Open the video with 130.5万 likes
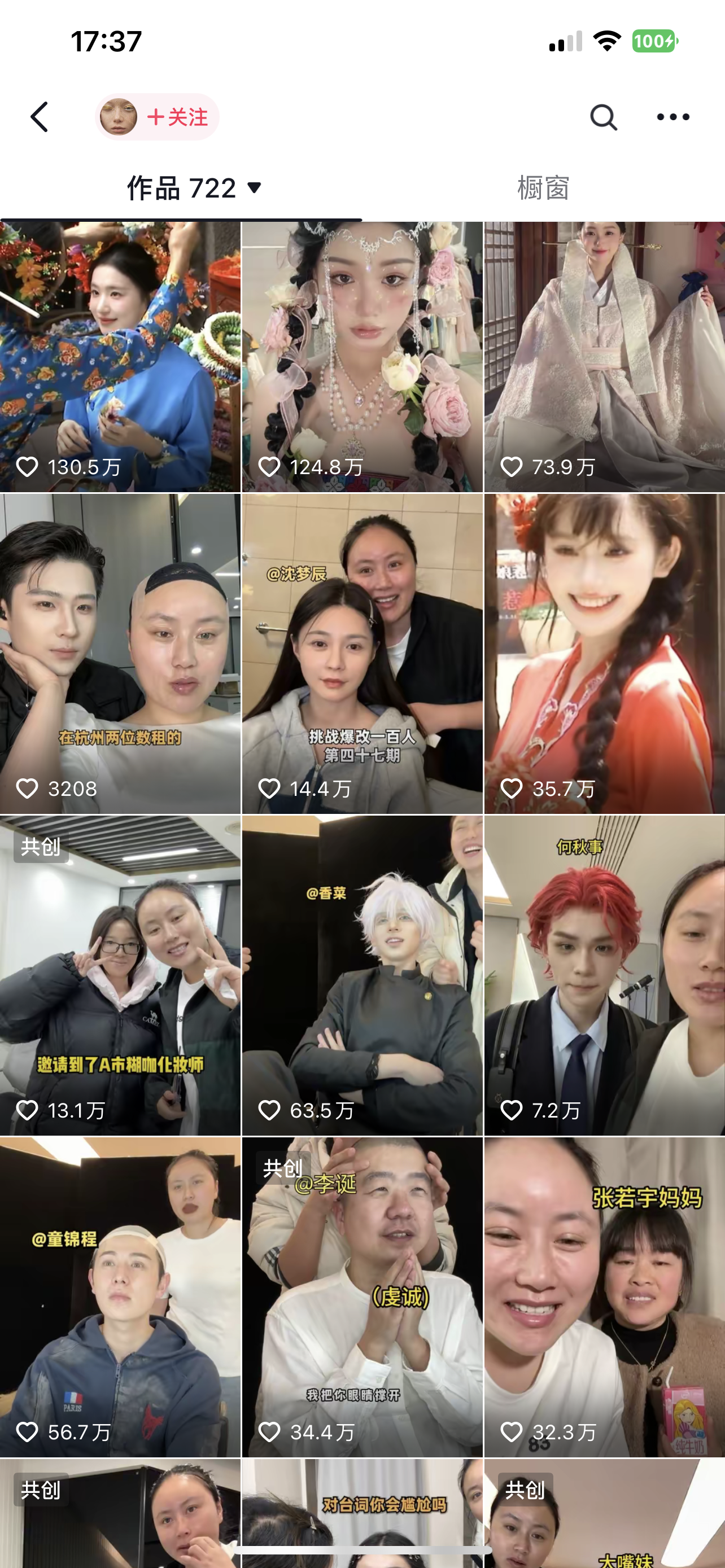The width and height of the screenshot is (725, 1568). click(x=120, y=356)
